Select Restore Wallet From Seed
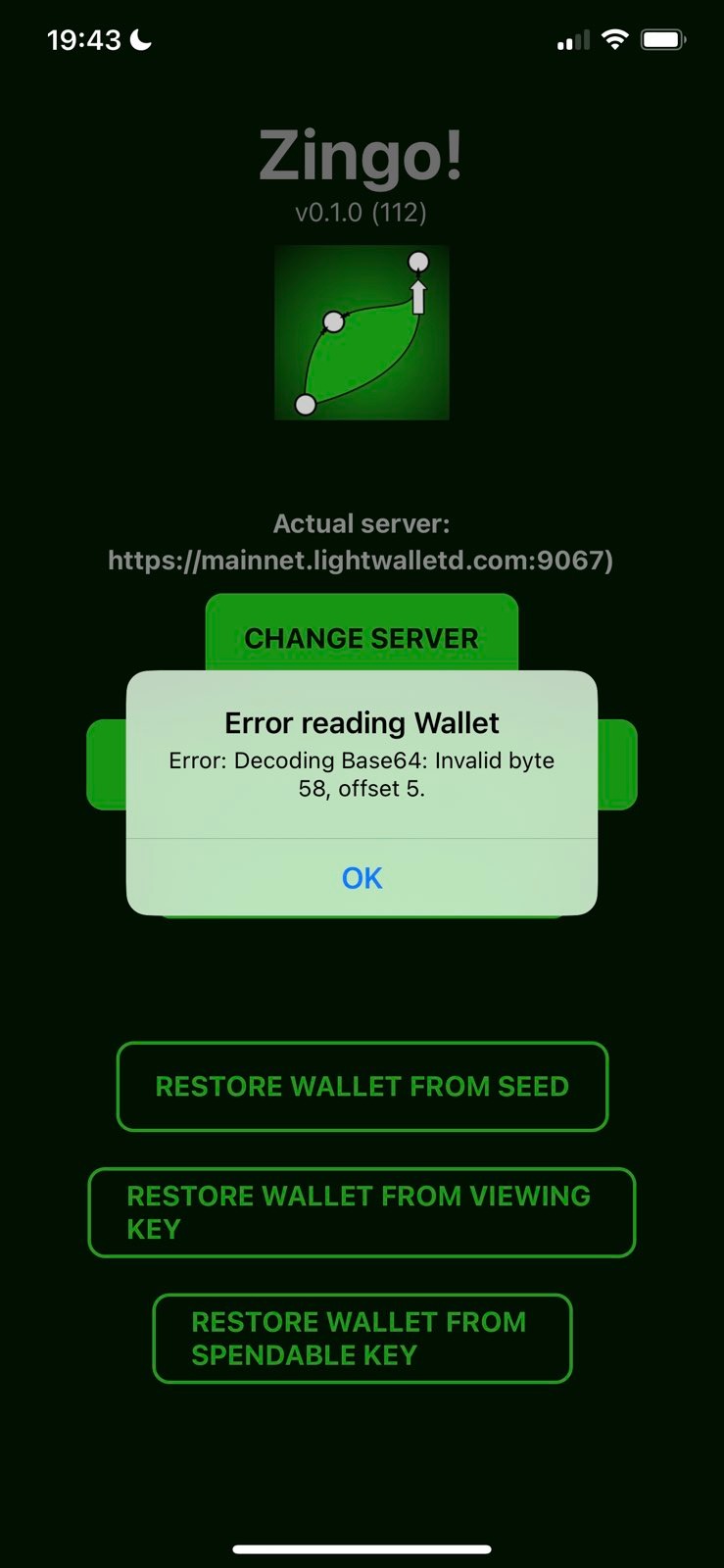The height and width of the screenshot is (1568, 724). coord(362,1086)
